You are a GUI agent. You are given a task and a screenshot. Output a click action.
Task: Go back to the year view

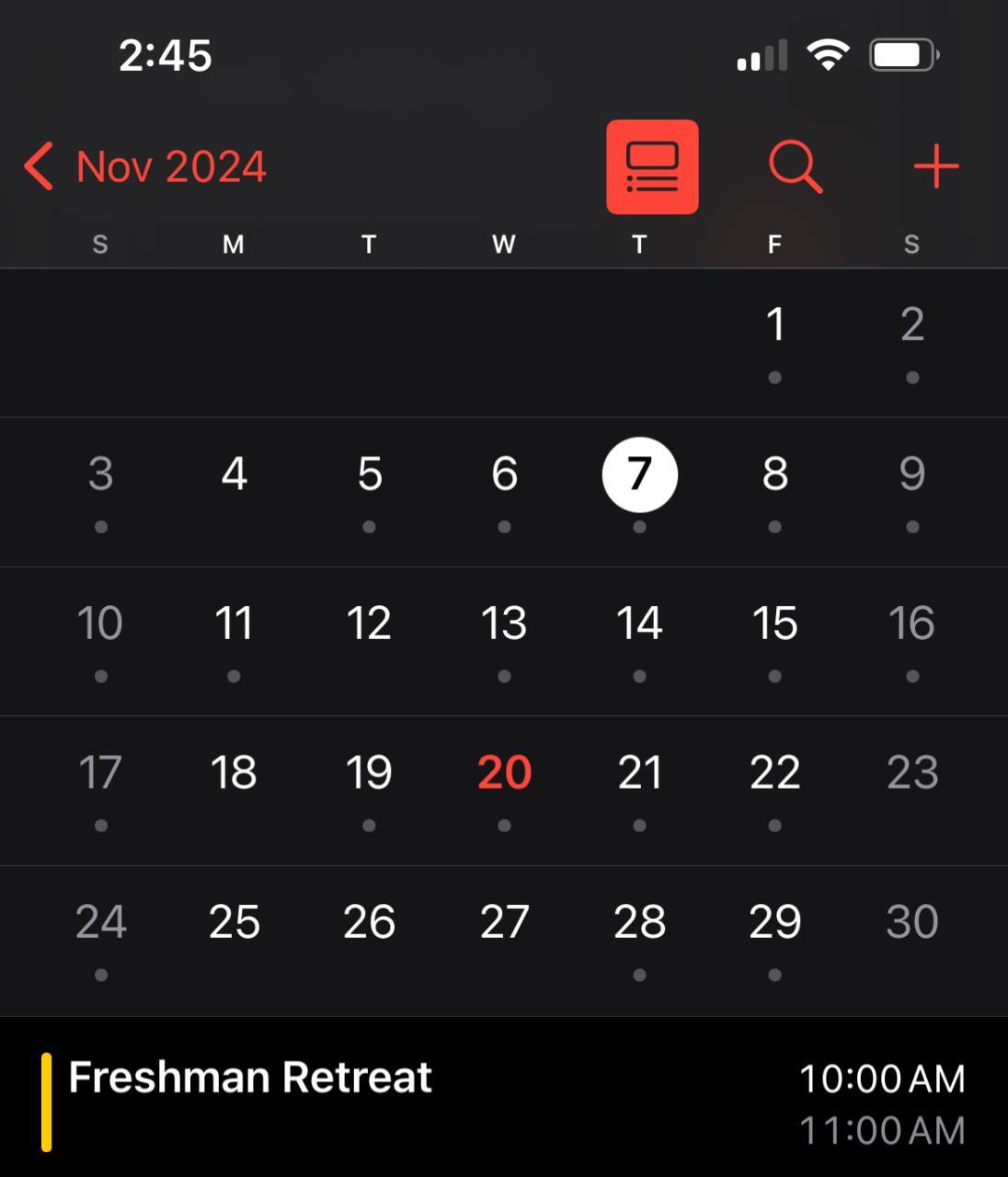(x=143, y=167)
